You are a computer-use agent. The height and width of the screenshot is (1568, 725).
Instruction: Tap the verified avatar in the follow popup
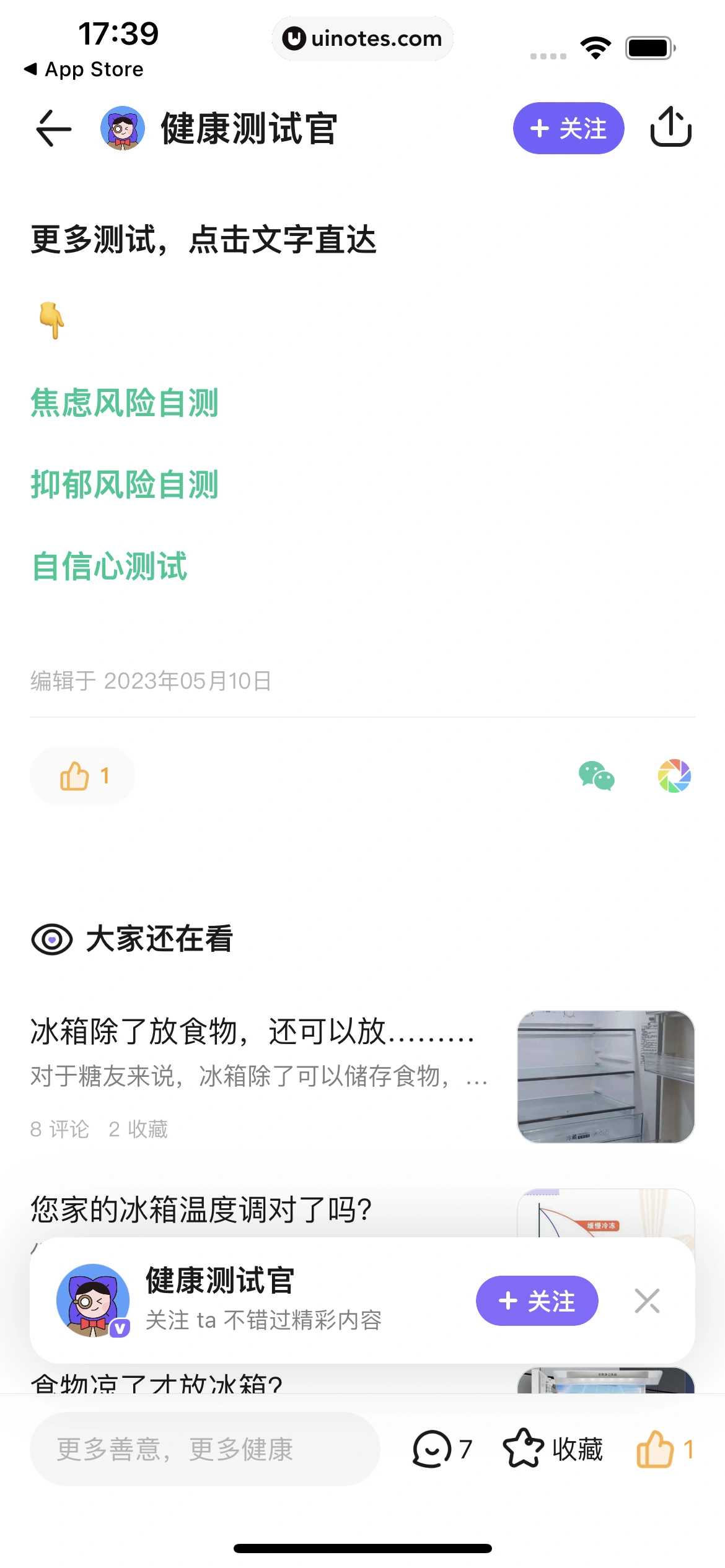pyautogui.click(x=92, y=1300)
